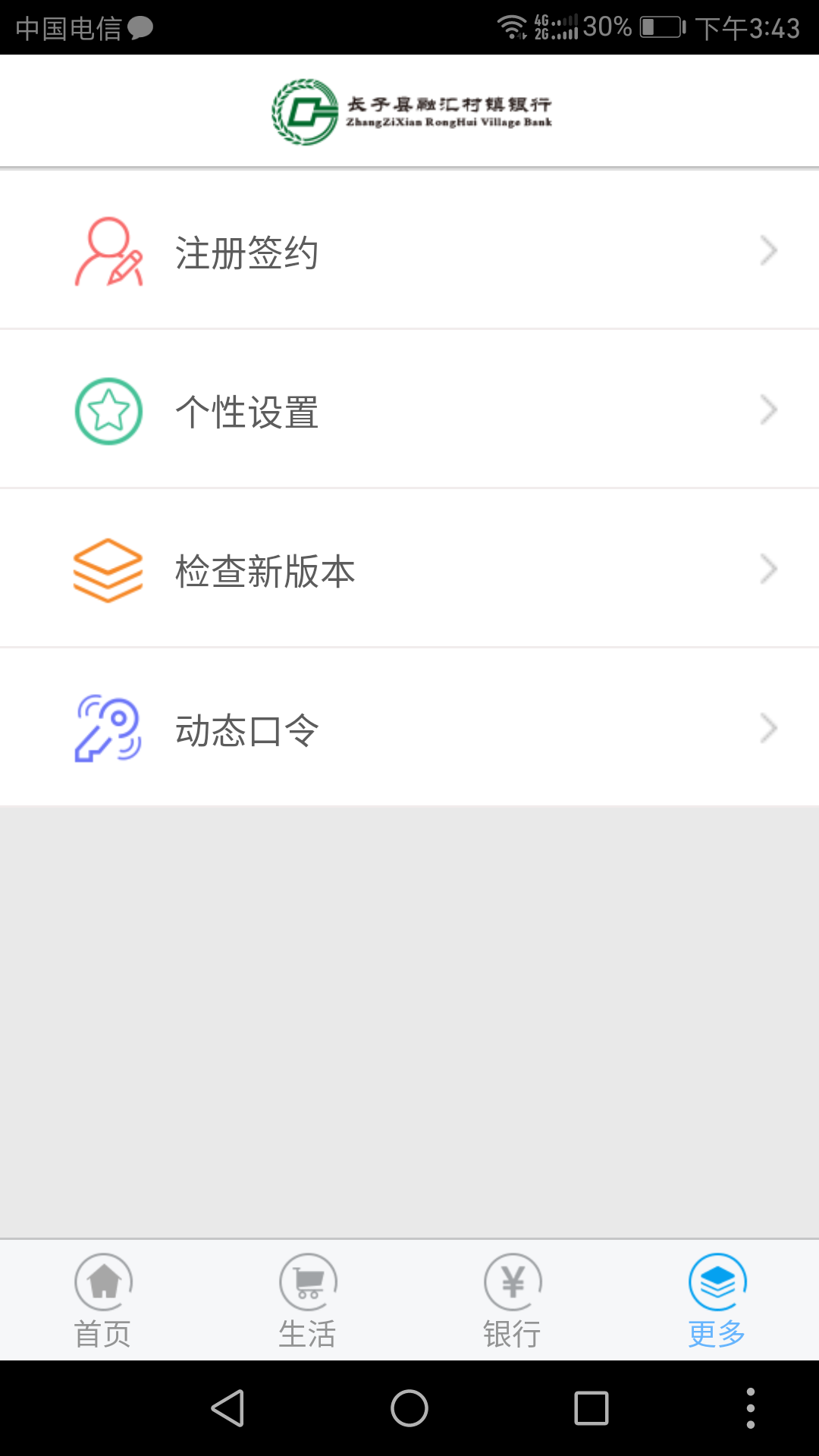Select 检查新版本 to check for updates

point(409,569)
